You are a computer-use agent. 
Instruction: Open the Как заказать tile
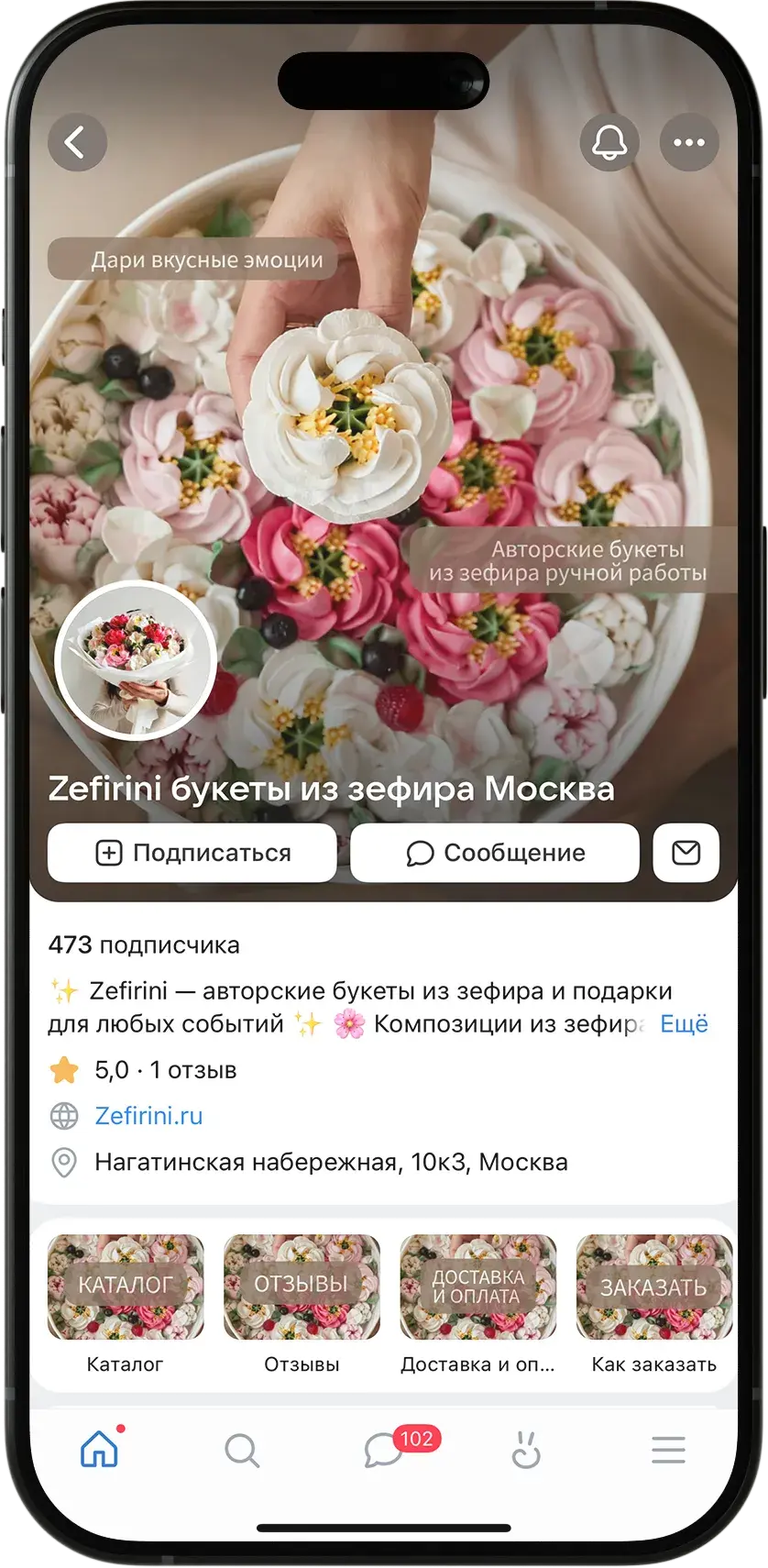[x=653, y=1302]
